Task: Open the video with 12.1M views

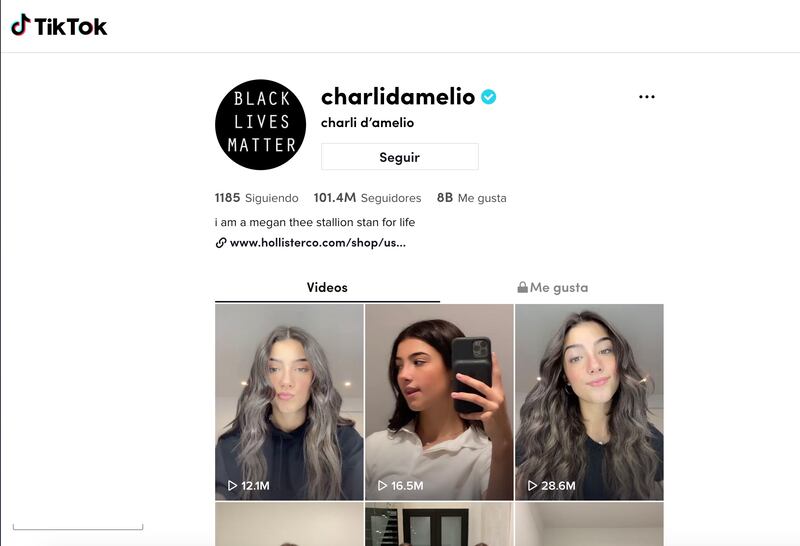Action: point(289,401)
